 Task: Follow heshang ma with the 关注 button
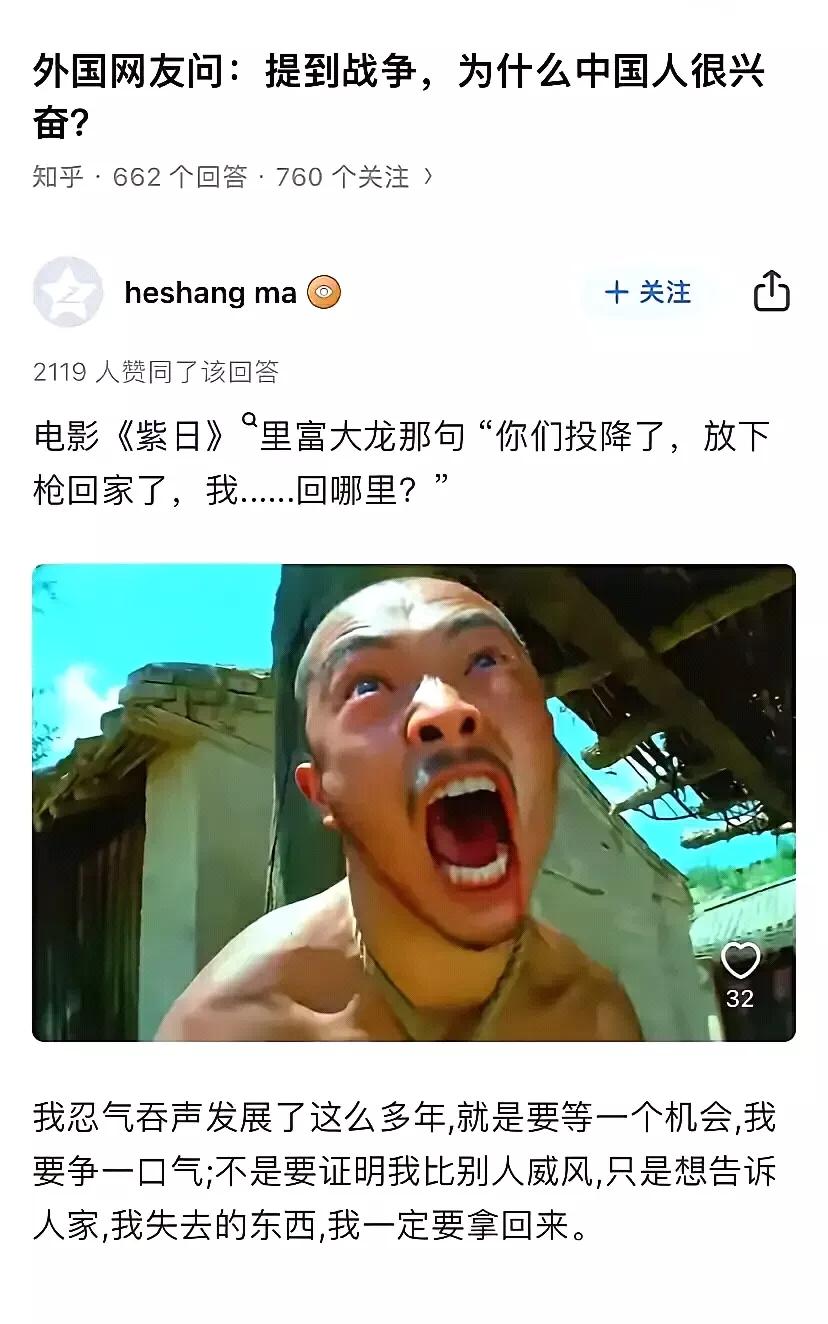pyautogui.click(x=648, y=292)
